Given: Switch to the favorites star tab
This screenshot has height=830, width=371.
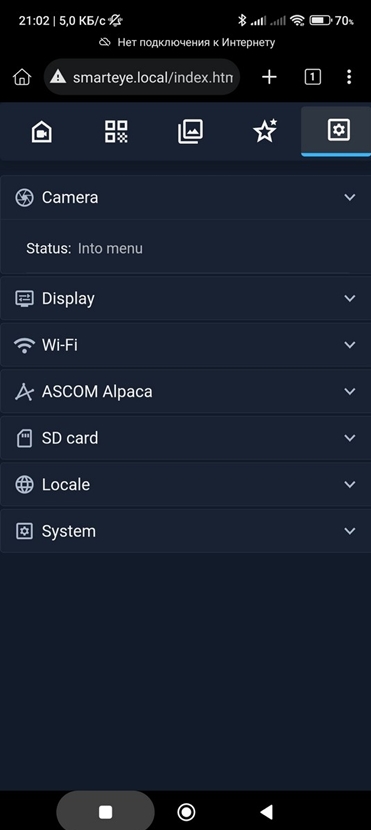Looking at the screenshot, I should tap(265, 131).
